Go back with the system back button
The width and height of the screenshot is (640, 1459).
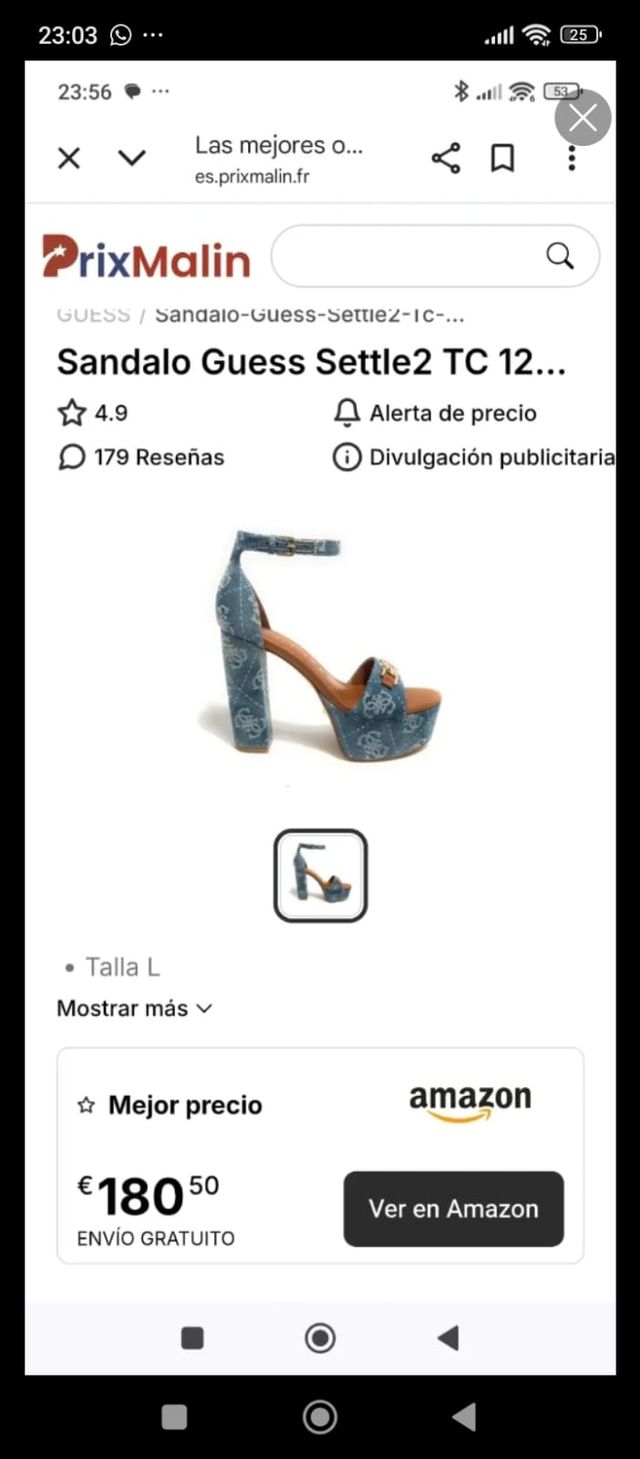[x=464, y=1416]
